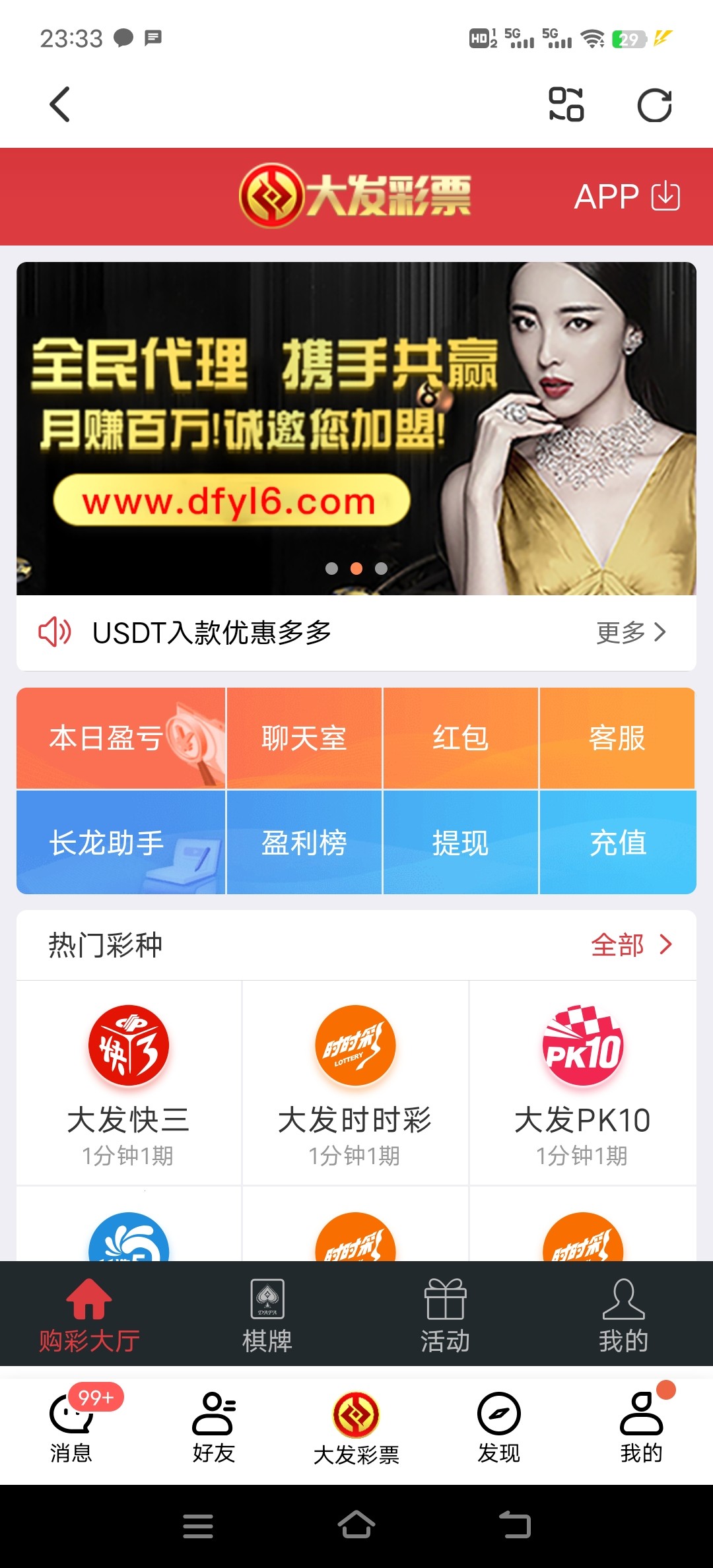This screenshot has width=713, height=1568.
Task: Open the 消息 messages tab
Action: pos(71,1424)
